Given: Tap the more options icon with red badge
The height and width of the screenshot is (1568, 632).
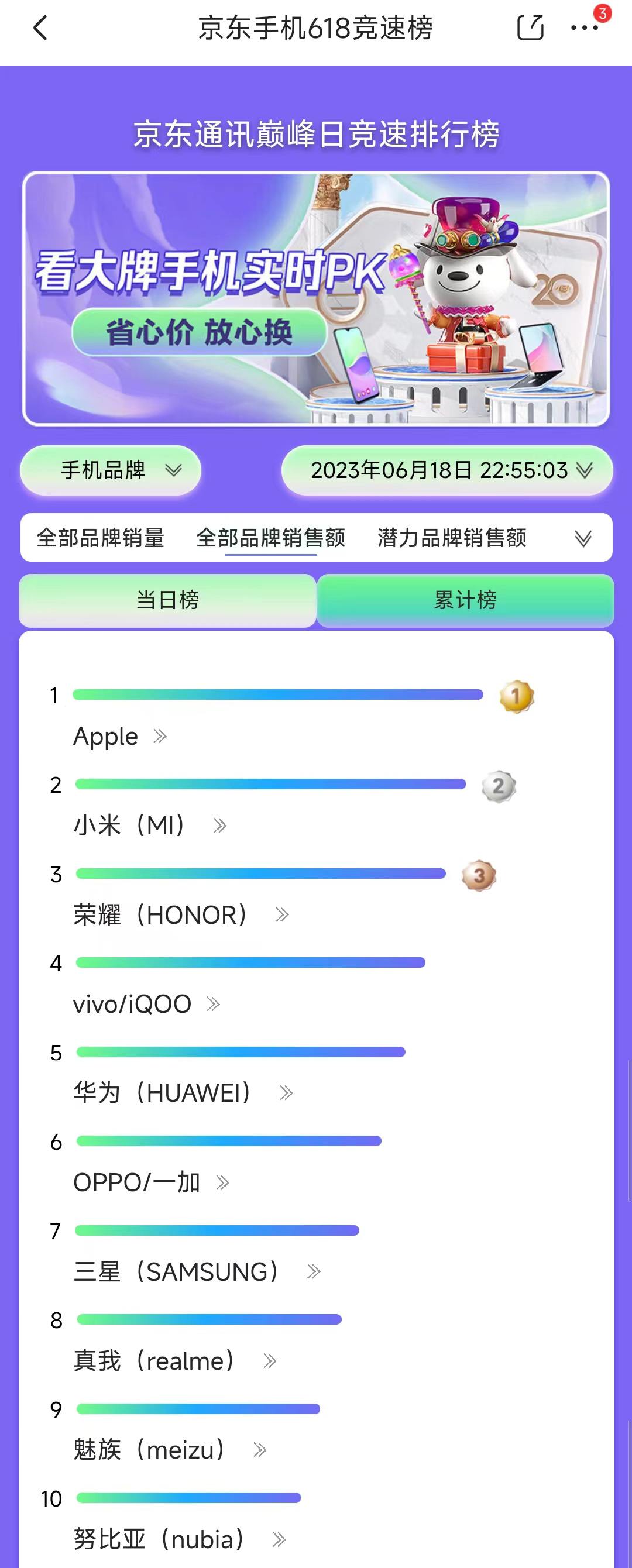Looking at the screenshot, I should pyautogui.click(x=583, y=29).
